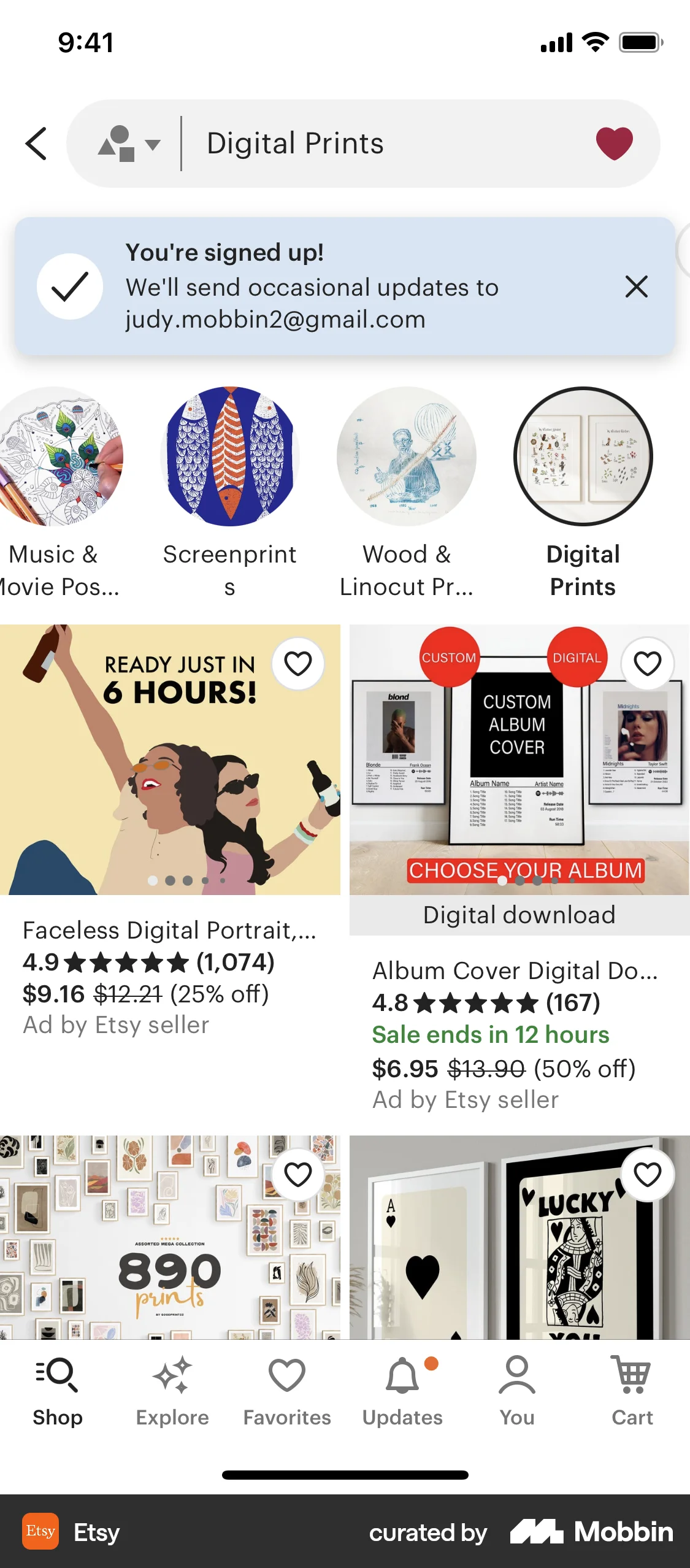Tap the Digital Prints category circle

(582, 456)
